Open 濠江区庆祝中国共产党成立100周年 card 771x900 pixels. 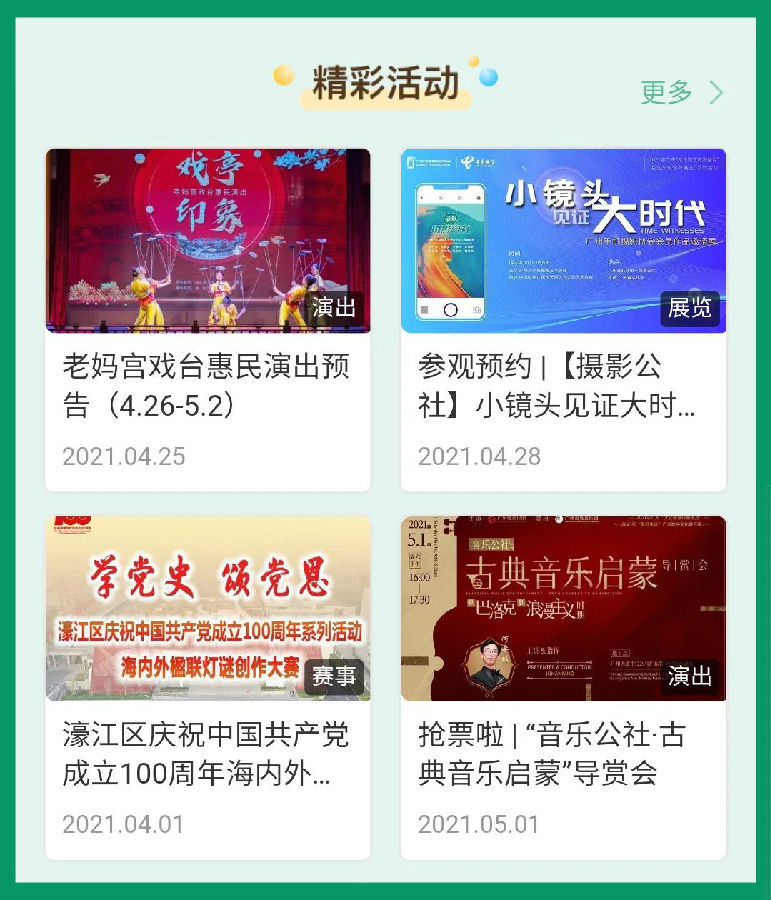point(207,688)
